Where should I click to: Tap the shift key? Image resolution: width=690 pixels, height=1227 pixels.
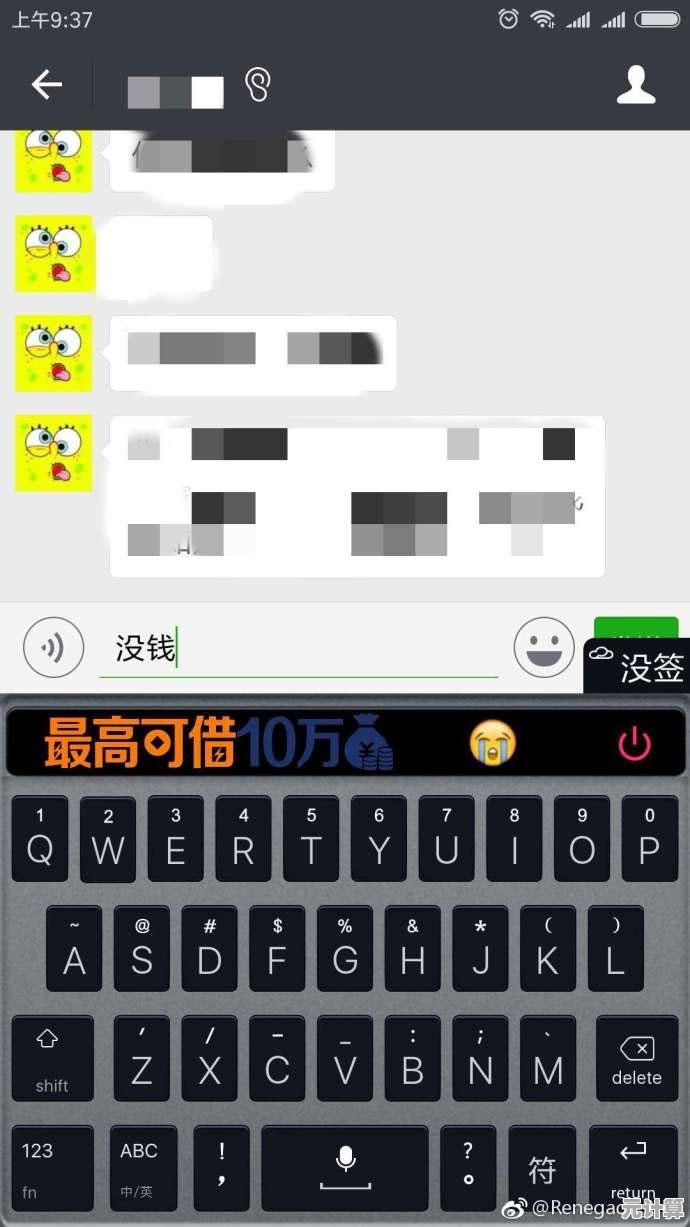pos(52,1058)
